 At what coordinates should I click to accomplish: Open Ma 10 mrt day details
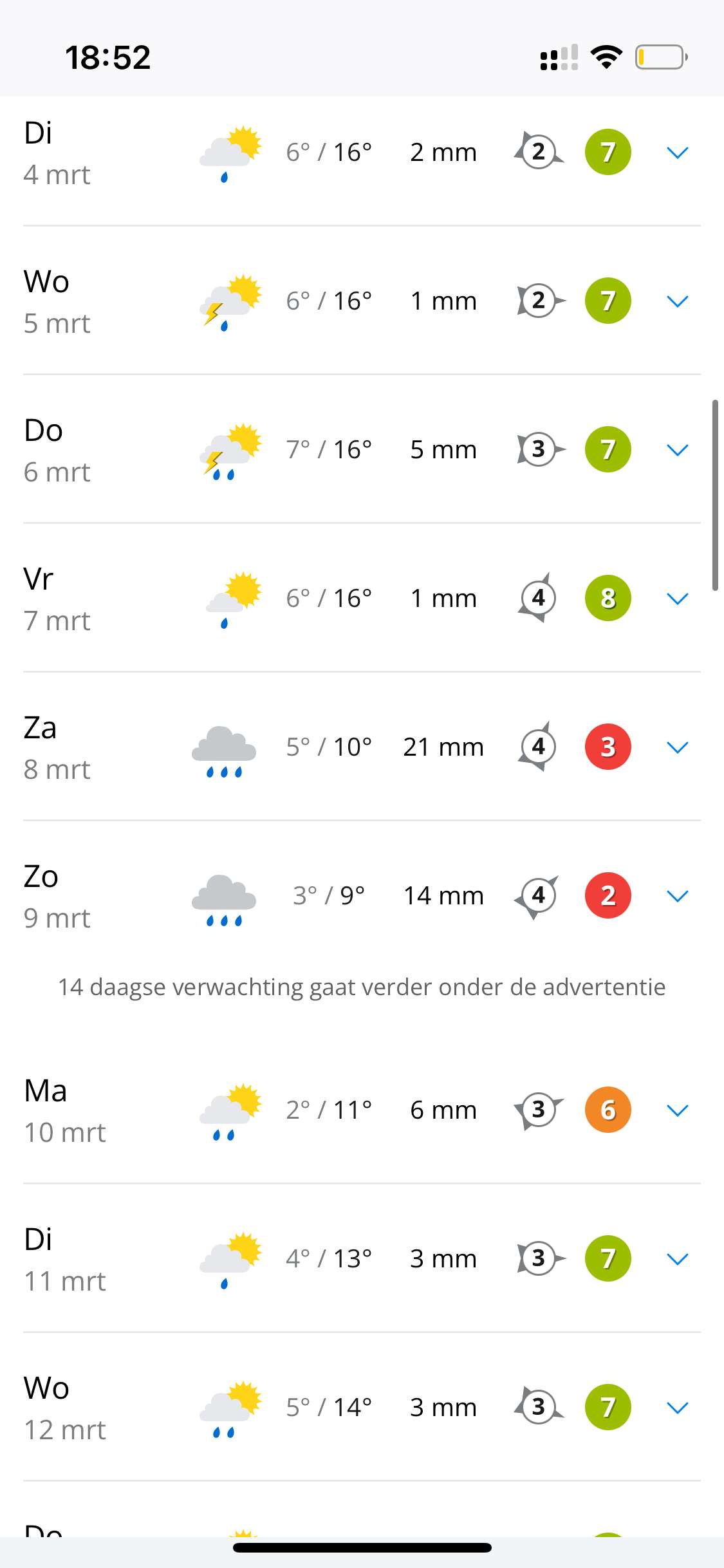(x=677, y=1110)
